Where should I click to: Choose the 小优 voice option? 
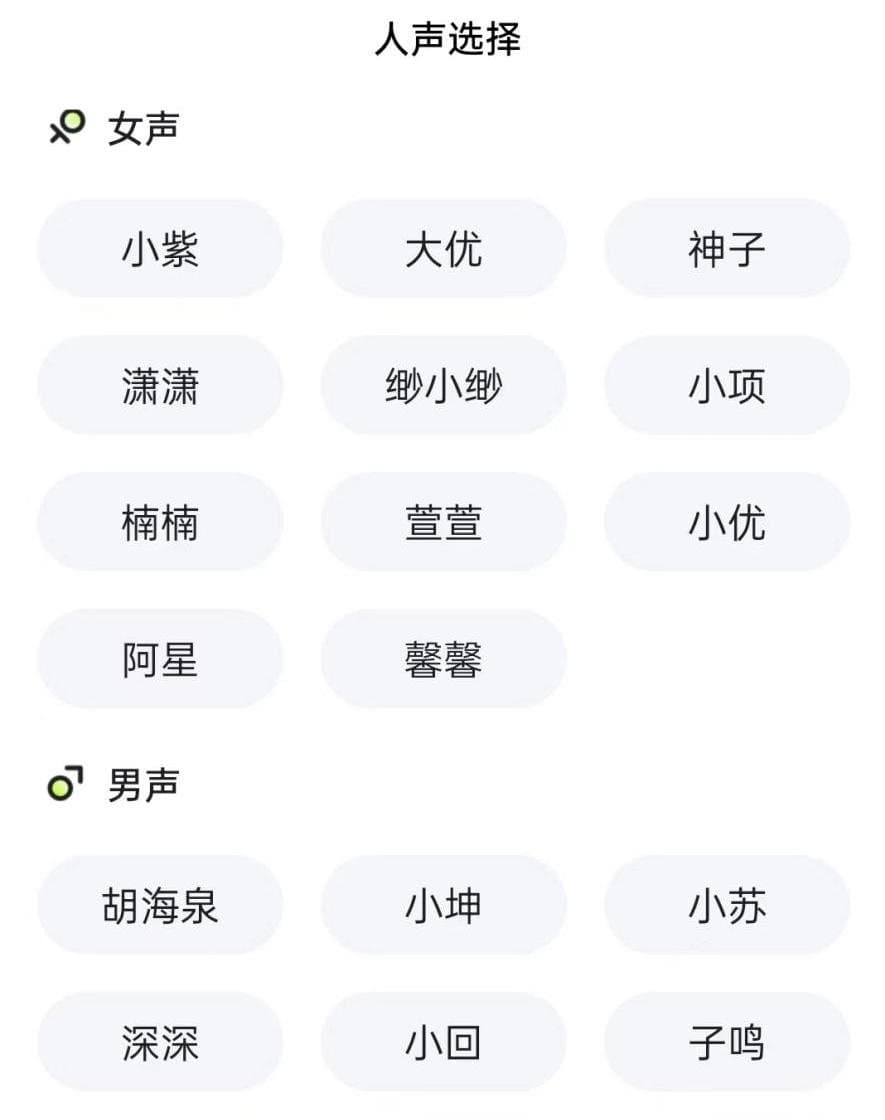pyautogui.click(x=727, y=522)
